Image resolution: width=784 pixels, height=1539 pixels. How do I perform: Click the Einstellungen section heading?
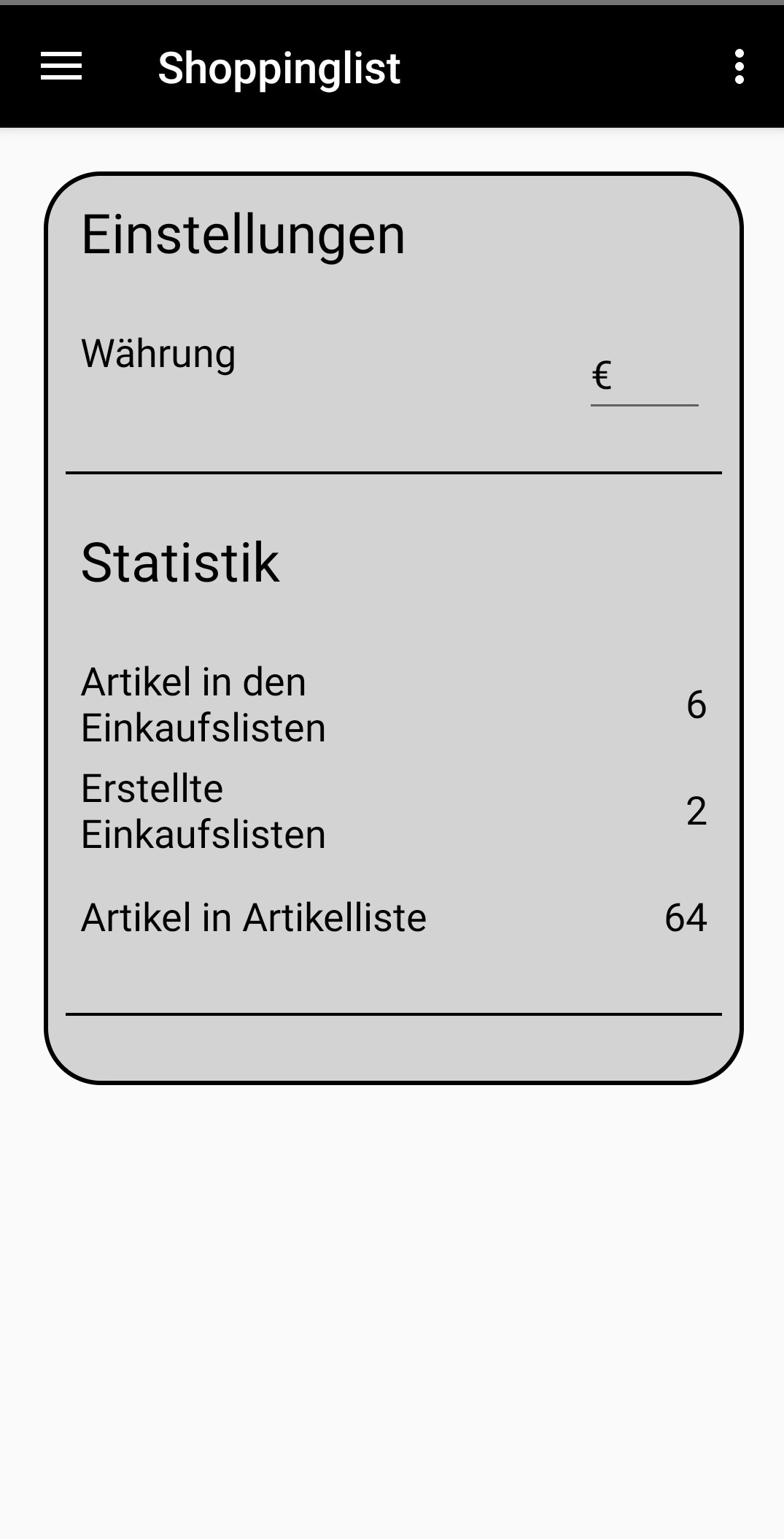(243, 232)
